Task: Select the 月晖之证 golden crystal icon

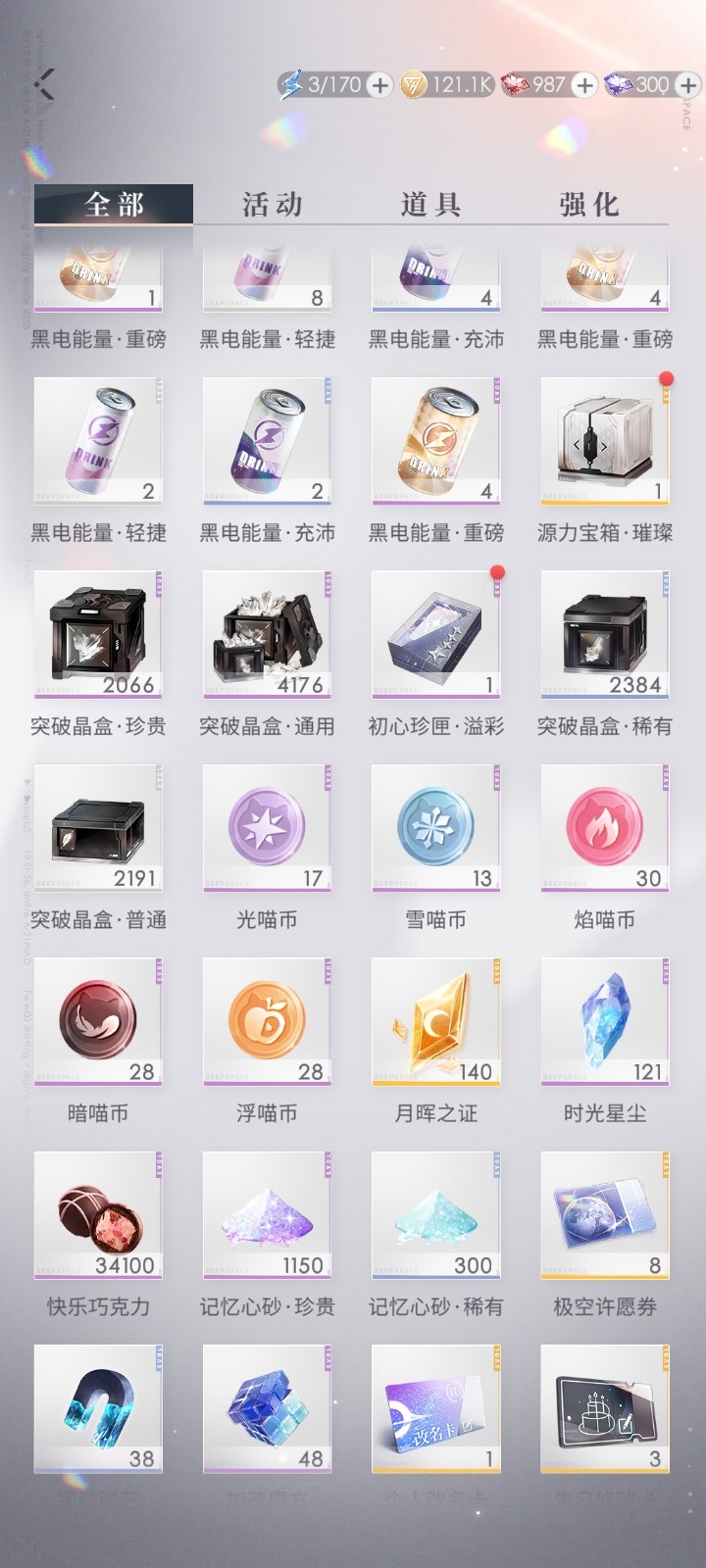Action: tap(435, 1021)
